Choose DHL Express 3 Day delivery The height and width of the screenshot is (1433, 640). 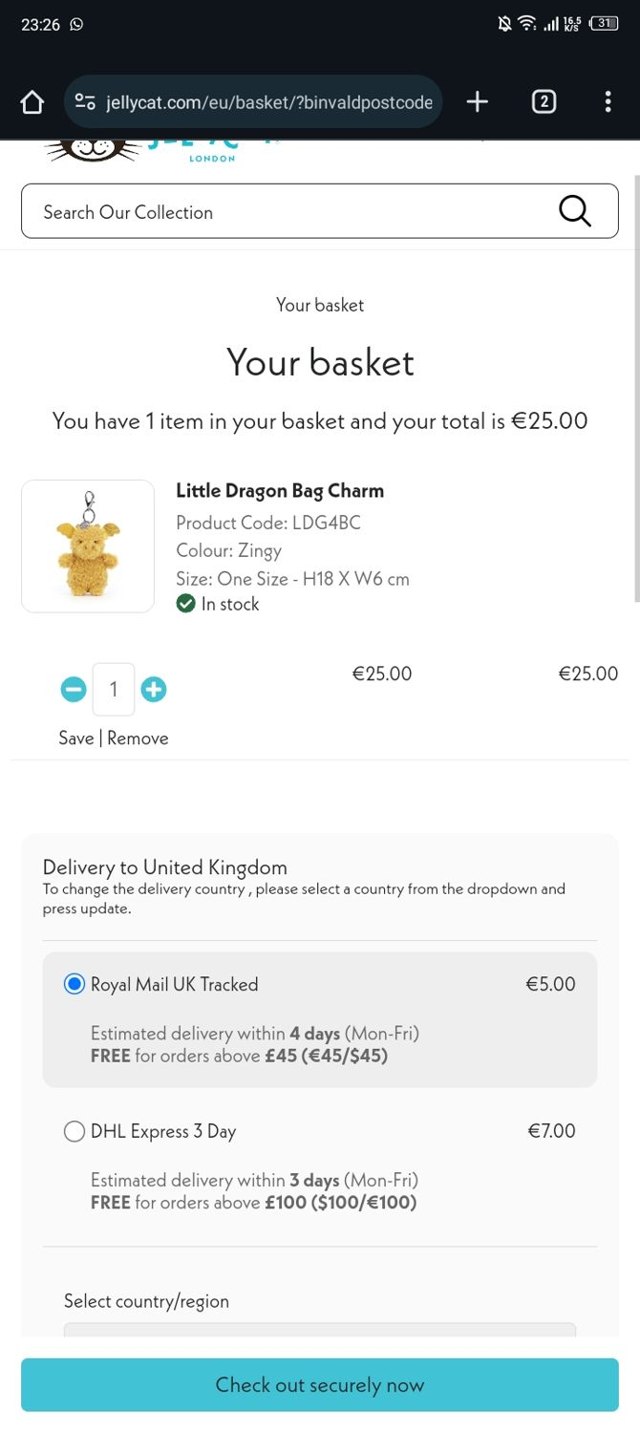(75, 1131)
